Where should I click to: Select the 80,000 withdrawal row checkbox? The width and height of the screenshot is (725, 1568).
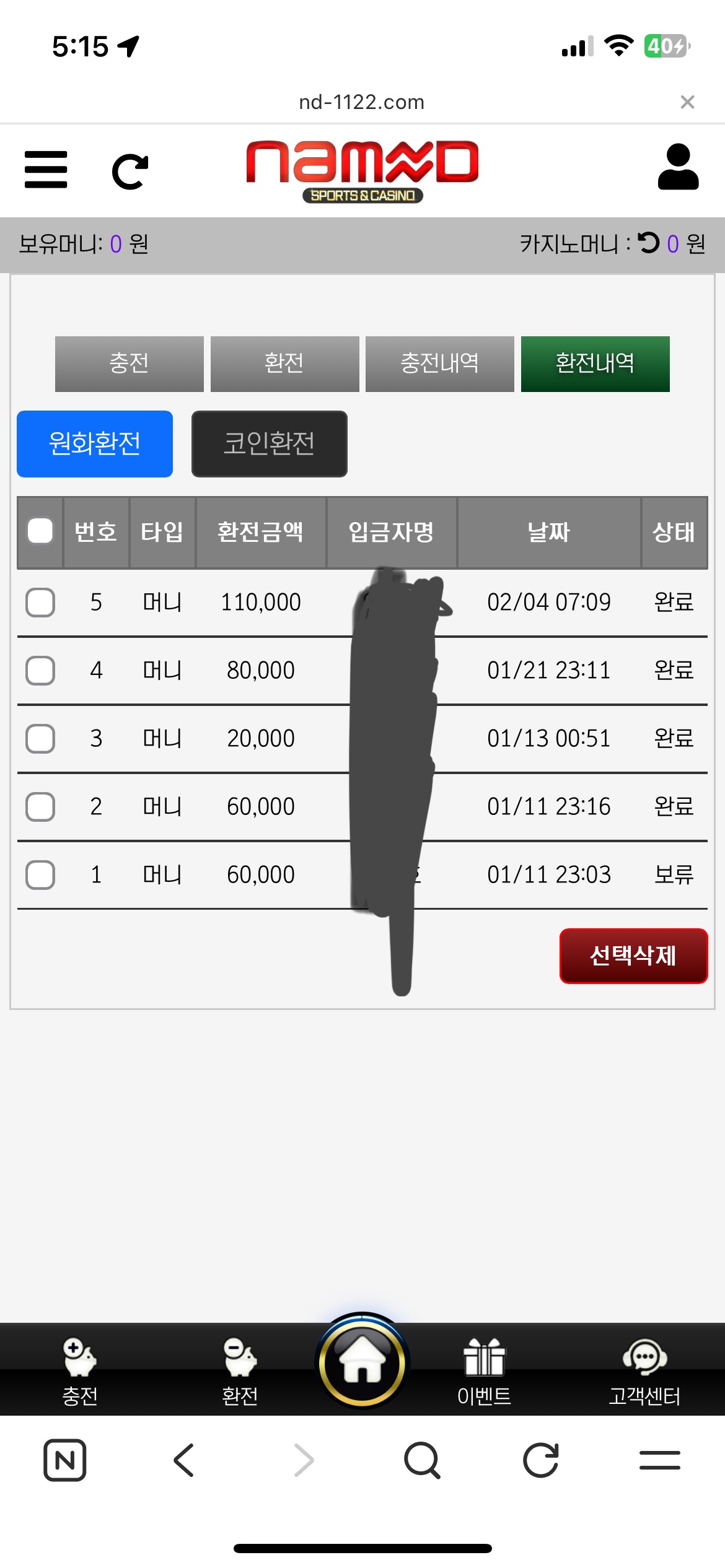[x=40, y=671]
